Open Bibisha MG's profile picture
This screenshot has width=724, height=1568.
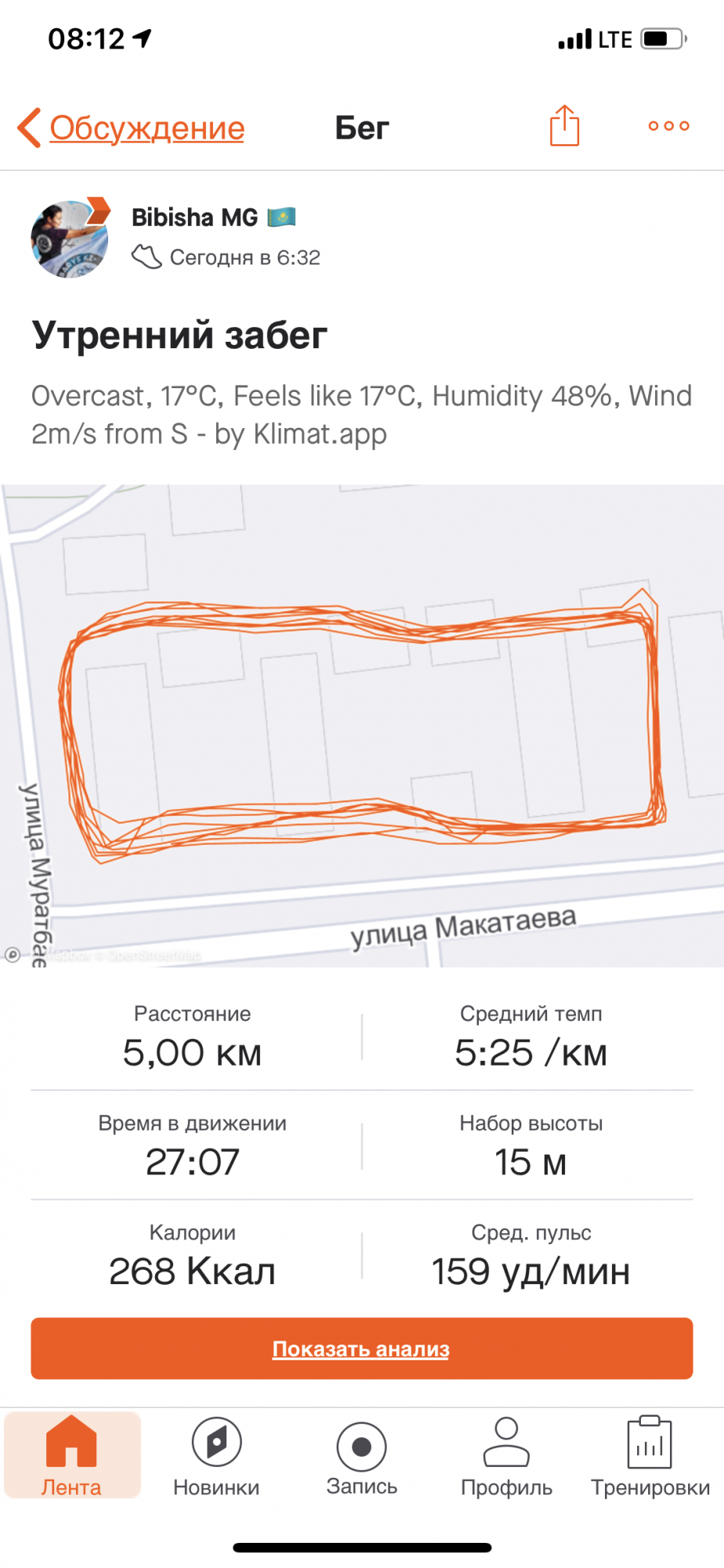point(69,239)
